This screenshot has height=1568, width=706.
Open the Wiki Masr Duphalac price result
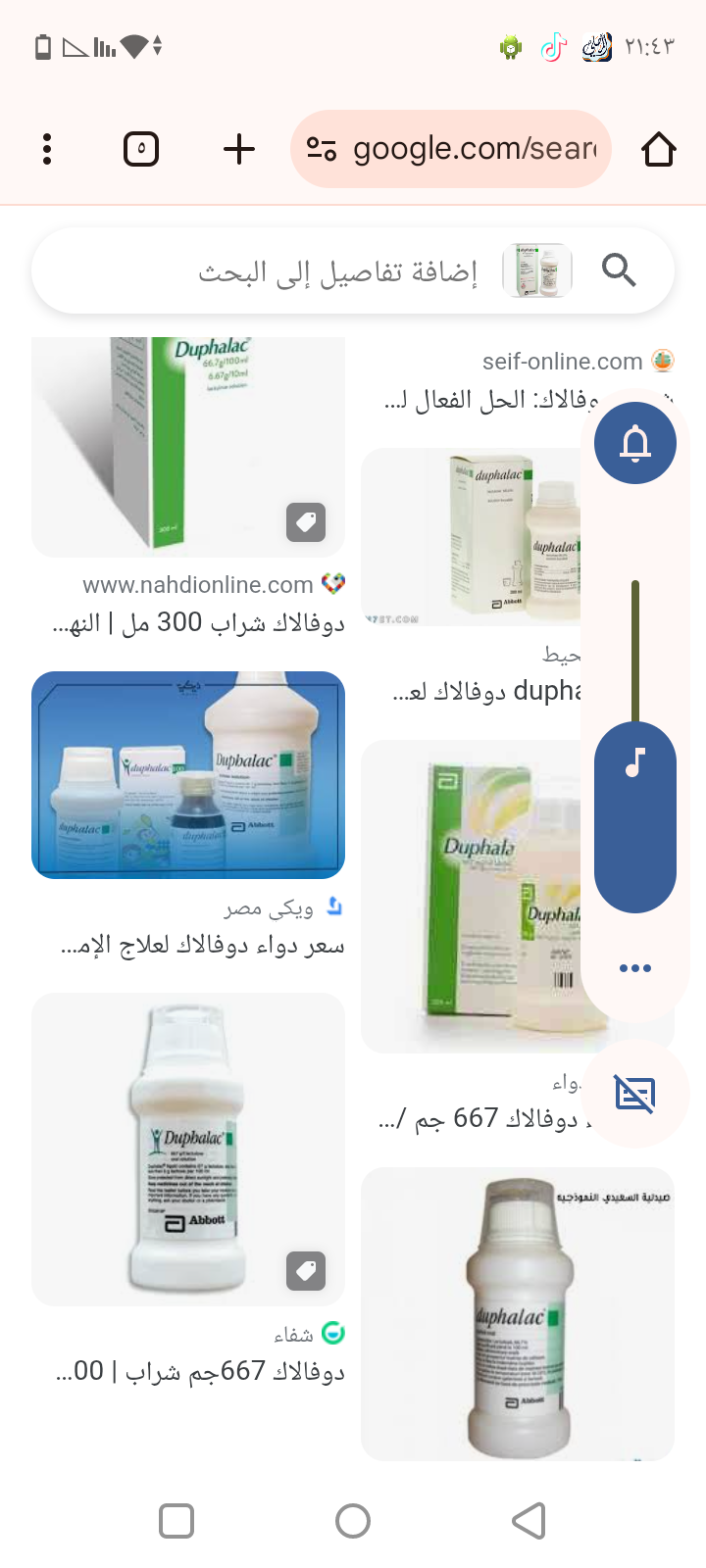tap(188, 774)
